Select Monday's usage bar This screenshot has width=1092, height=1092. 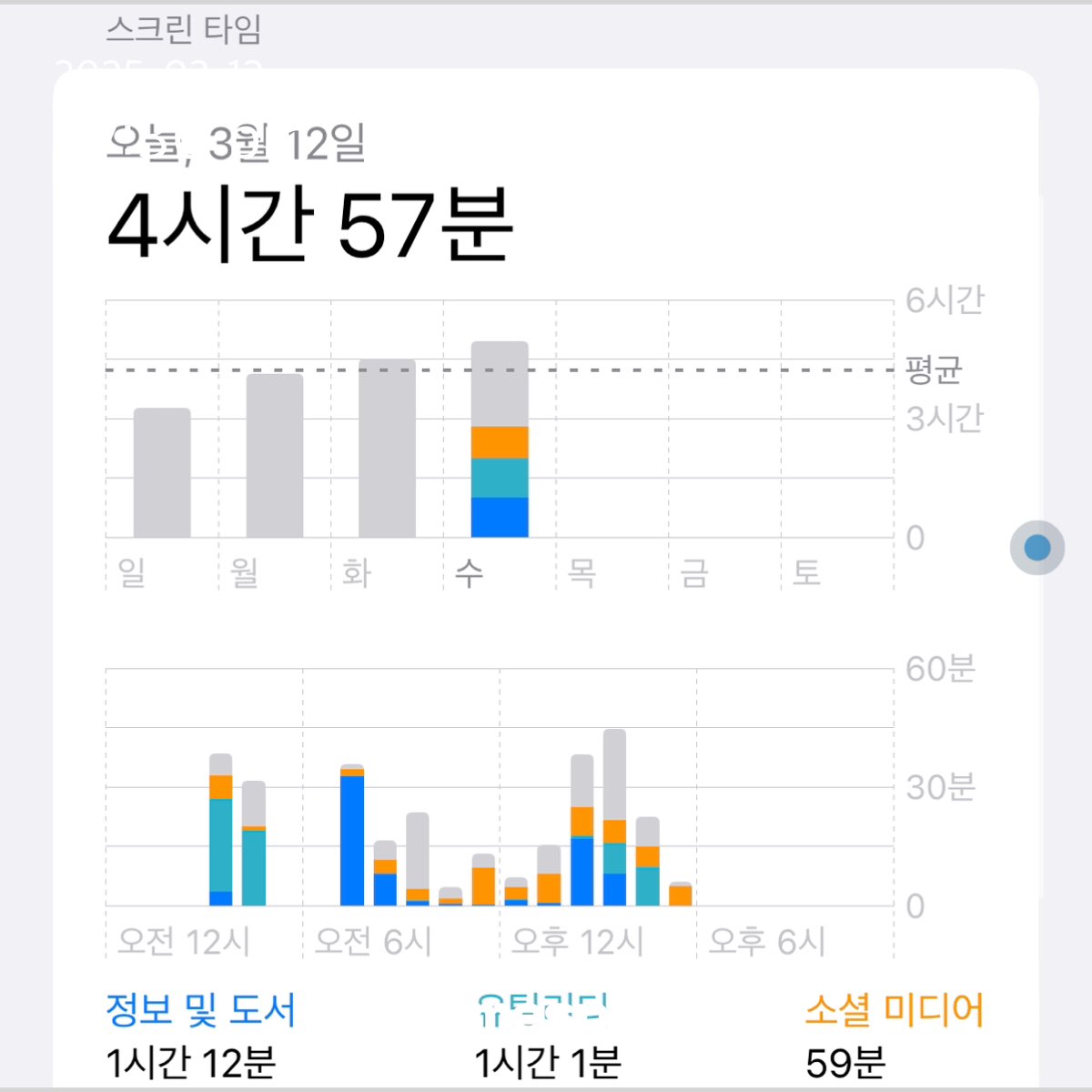point(275,455)
